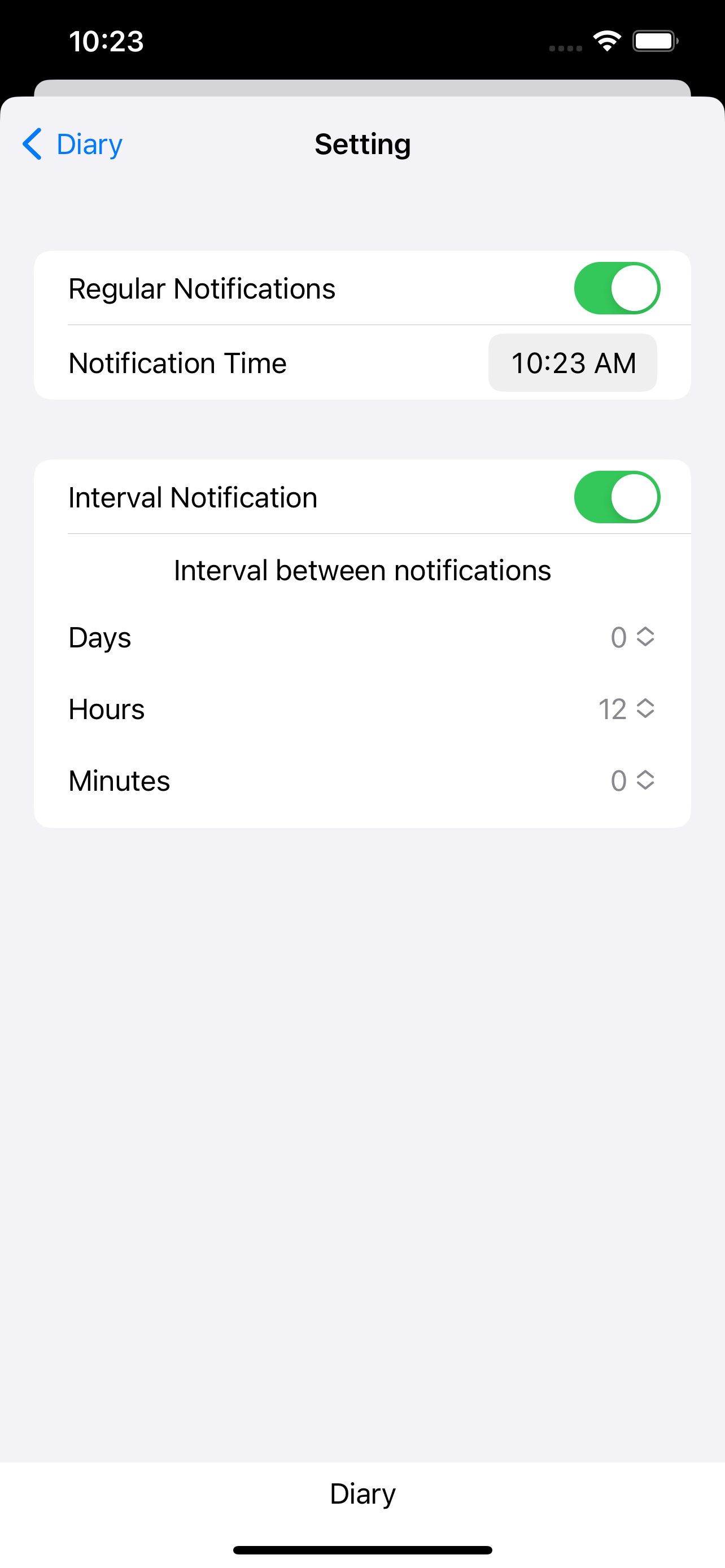
Task: Click the Hours stepper chevron icon
Action: [x=645, y=708]
